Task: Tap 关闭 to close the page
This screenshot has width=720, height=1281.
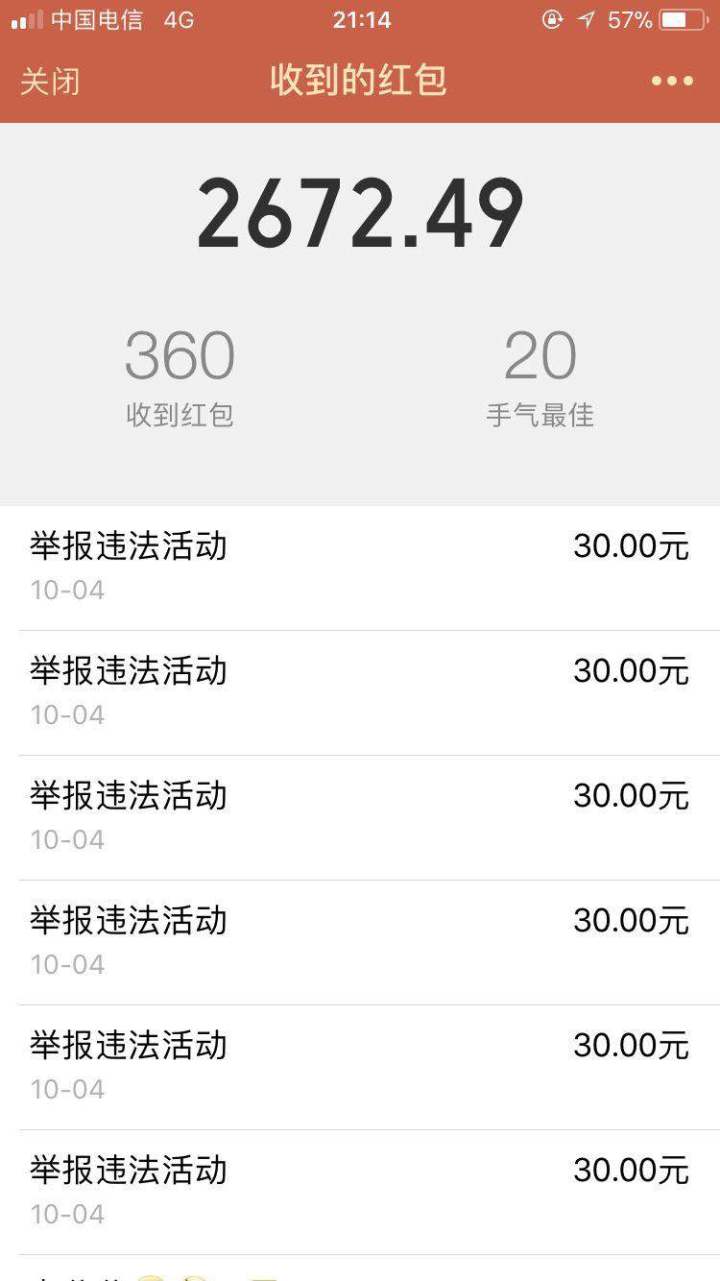Action: pyautogui.click(x=50, y=81)
